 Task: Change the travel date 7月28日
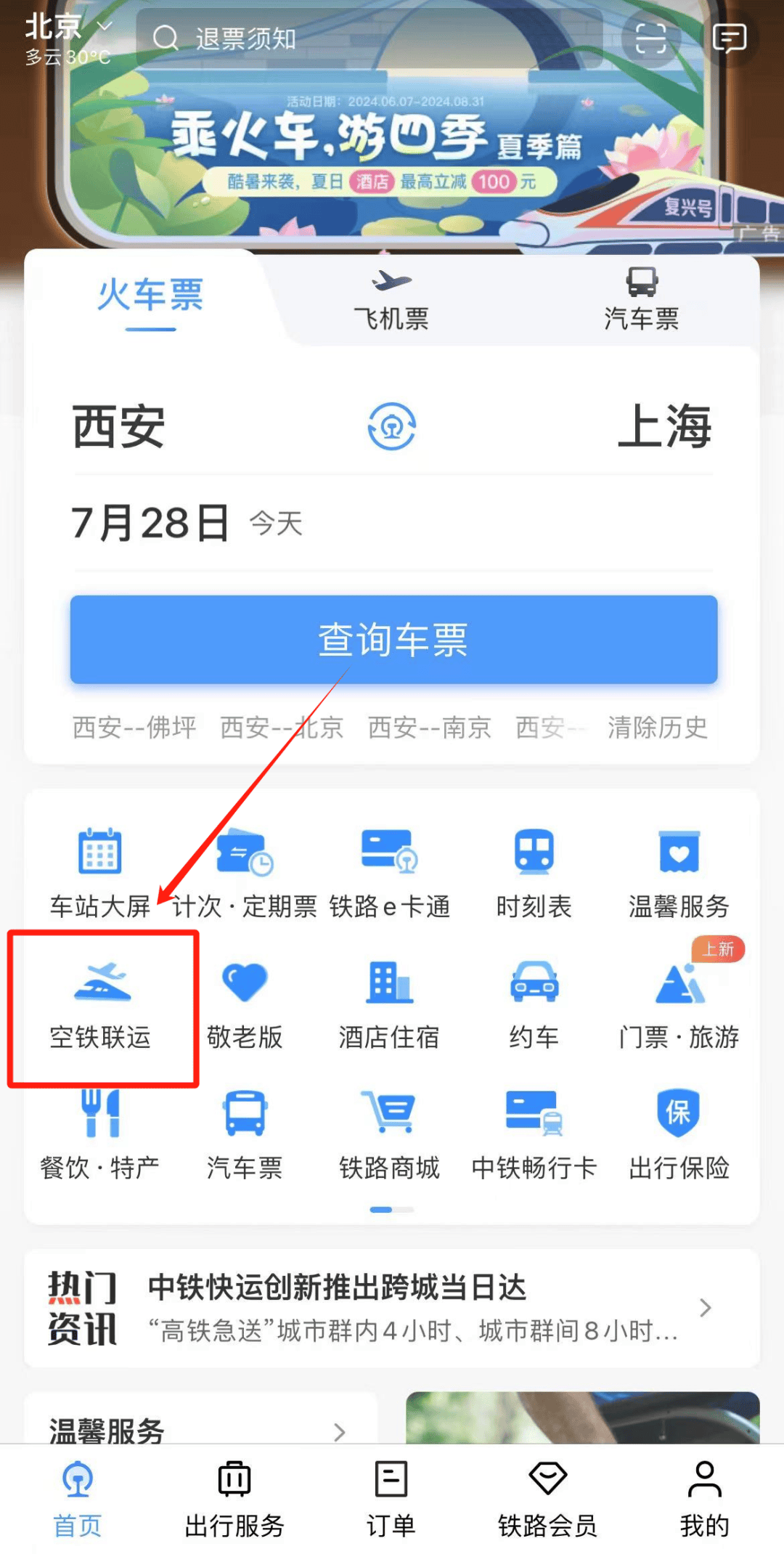coord(151,523)
